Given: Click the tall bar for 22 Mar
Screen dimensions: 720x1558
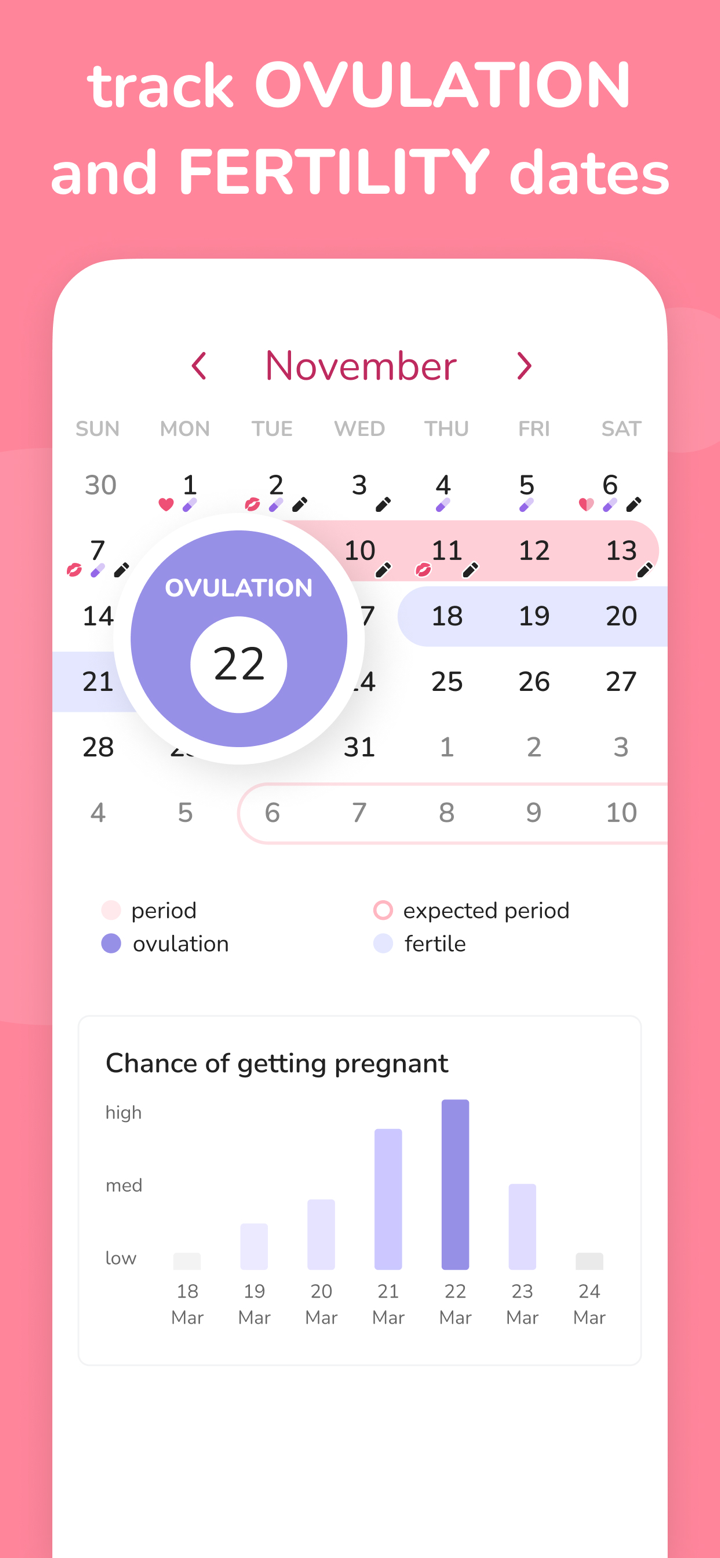Looking at the screenshot, I should tap(455, 1185).
